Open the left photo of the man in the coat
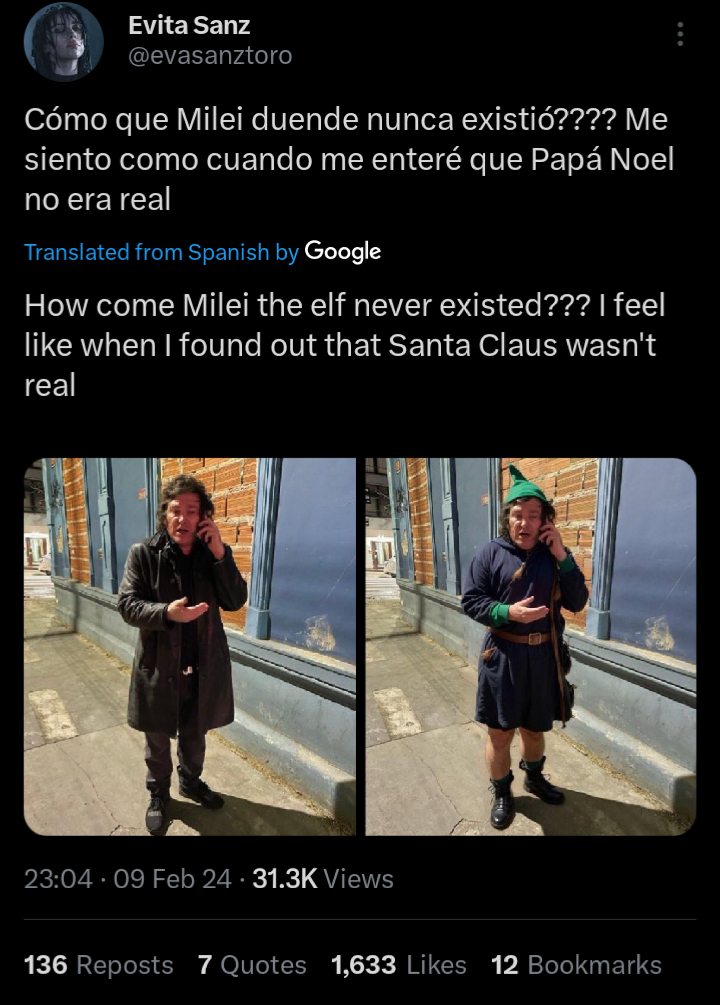The width and height of the screenshot is (720, 1005). click(190, 646)
